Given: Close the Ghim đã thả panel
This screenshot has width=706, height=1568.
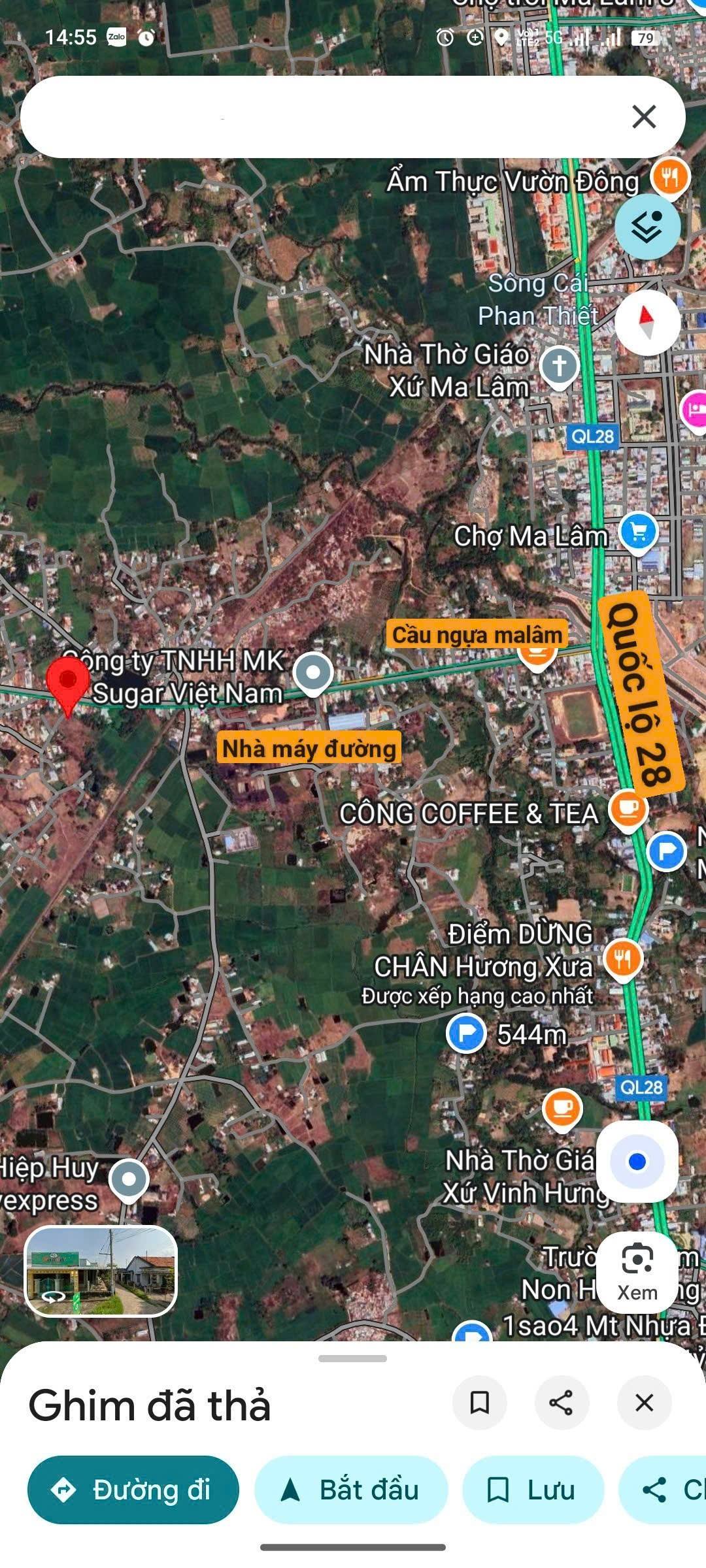Looking at the screenshot, I should 644,1402.
